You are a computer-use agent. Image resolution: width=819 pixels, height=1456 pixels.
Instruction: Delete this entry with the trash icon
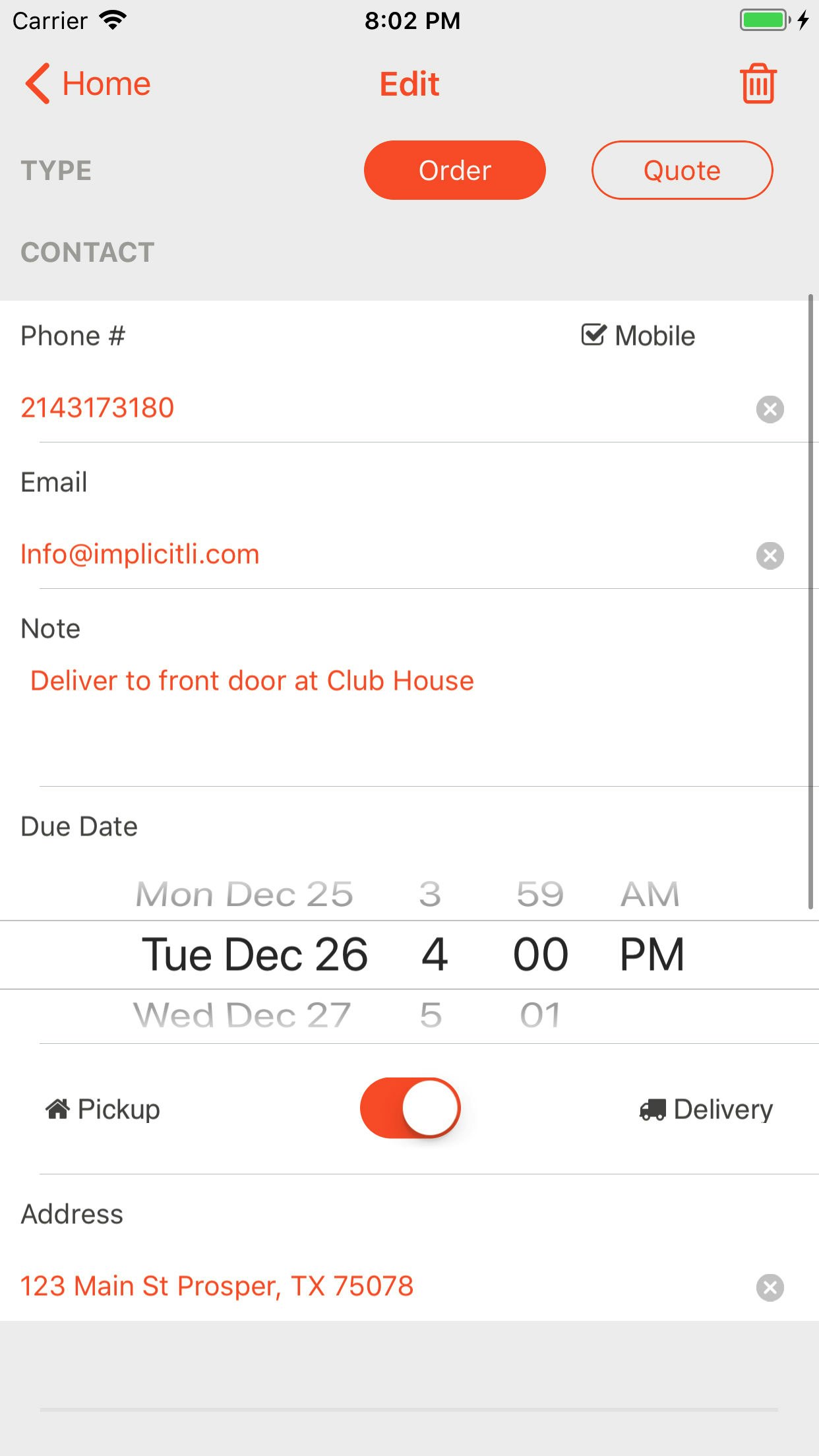[758, 84]
